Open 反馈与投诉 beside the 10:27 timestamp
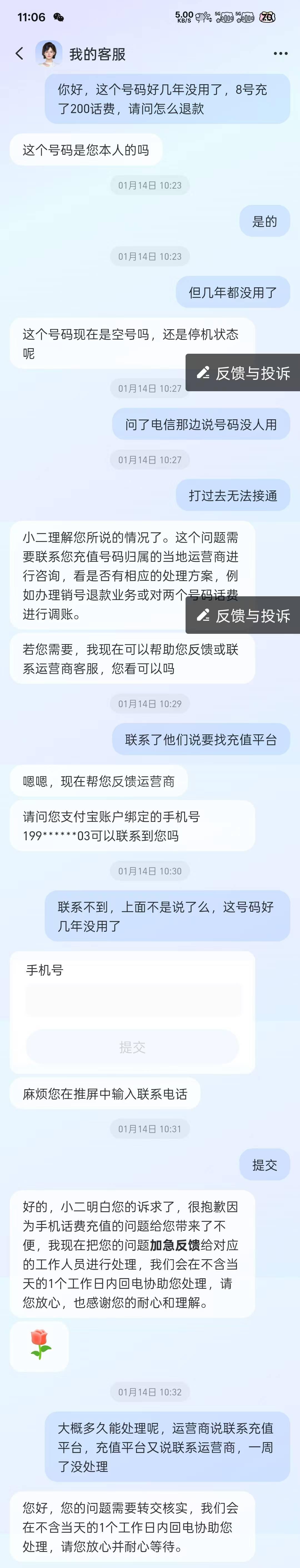 pos(243,373)
